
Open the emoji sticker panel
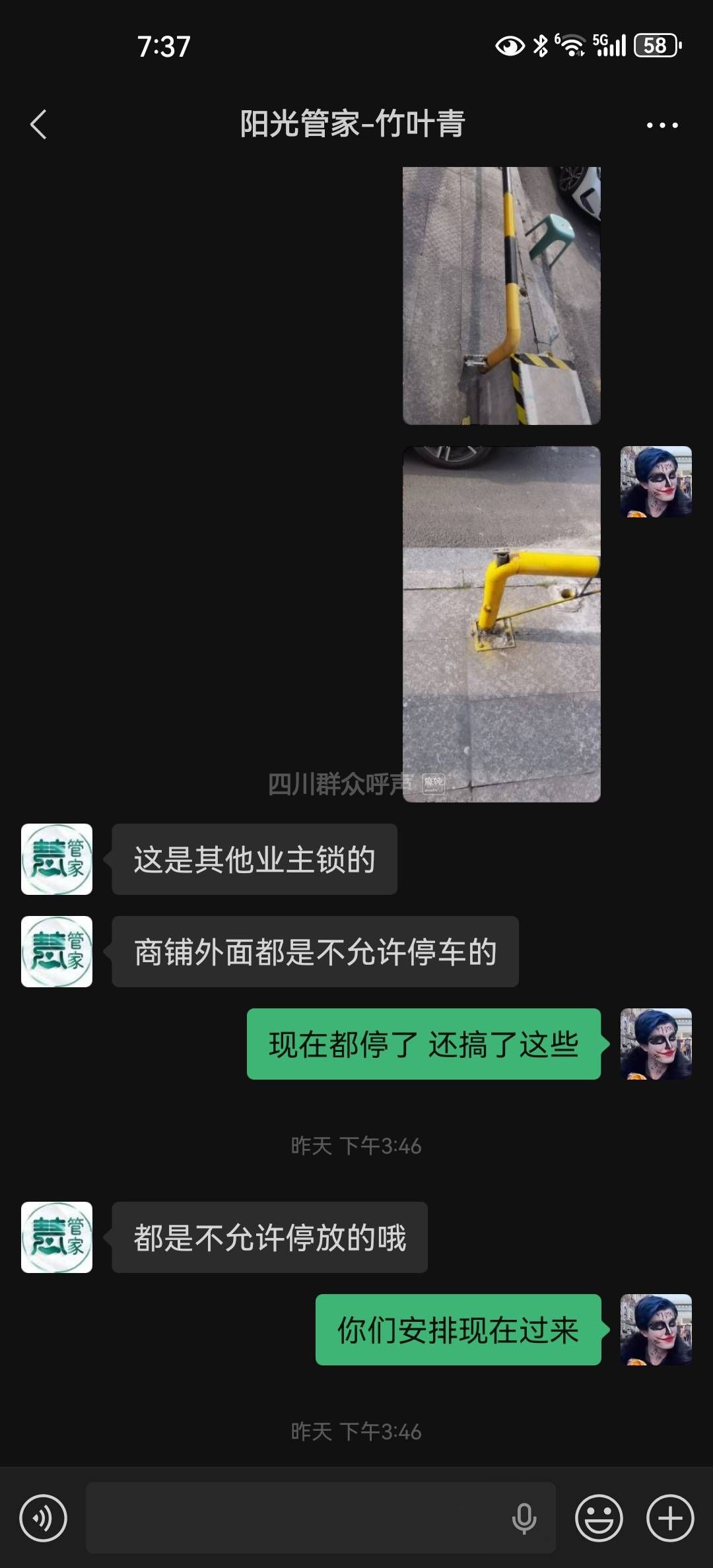click(599, 1518)
